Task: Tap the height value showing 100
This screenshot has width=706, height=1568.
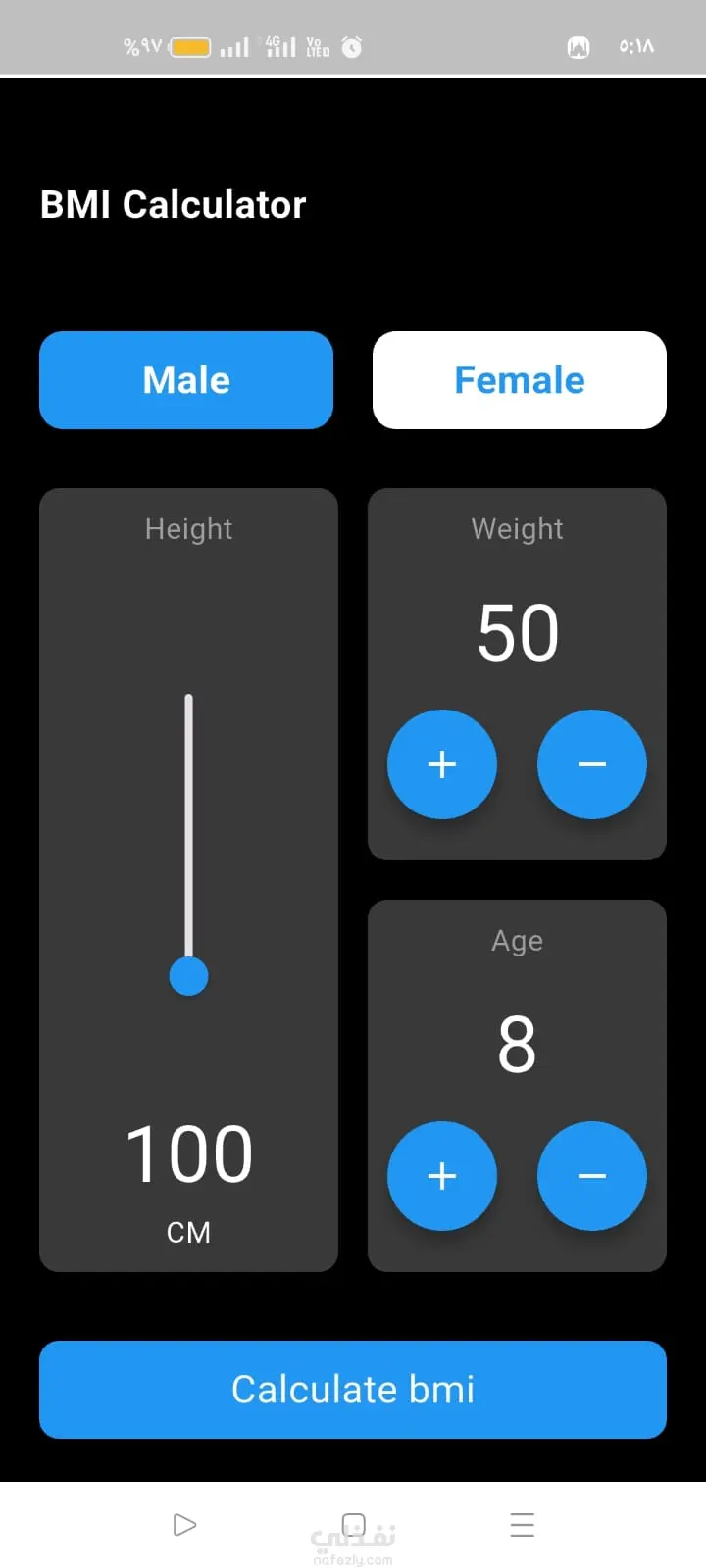Action: click(188, 1152)
